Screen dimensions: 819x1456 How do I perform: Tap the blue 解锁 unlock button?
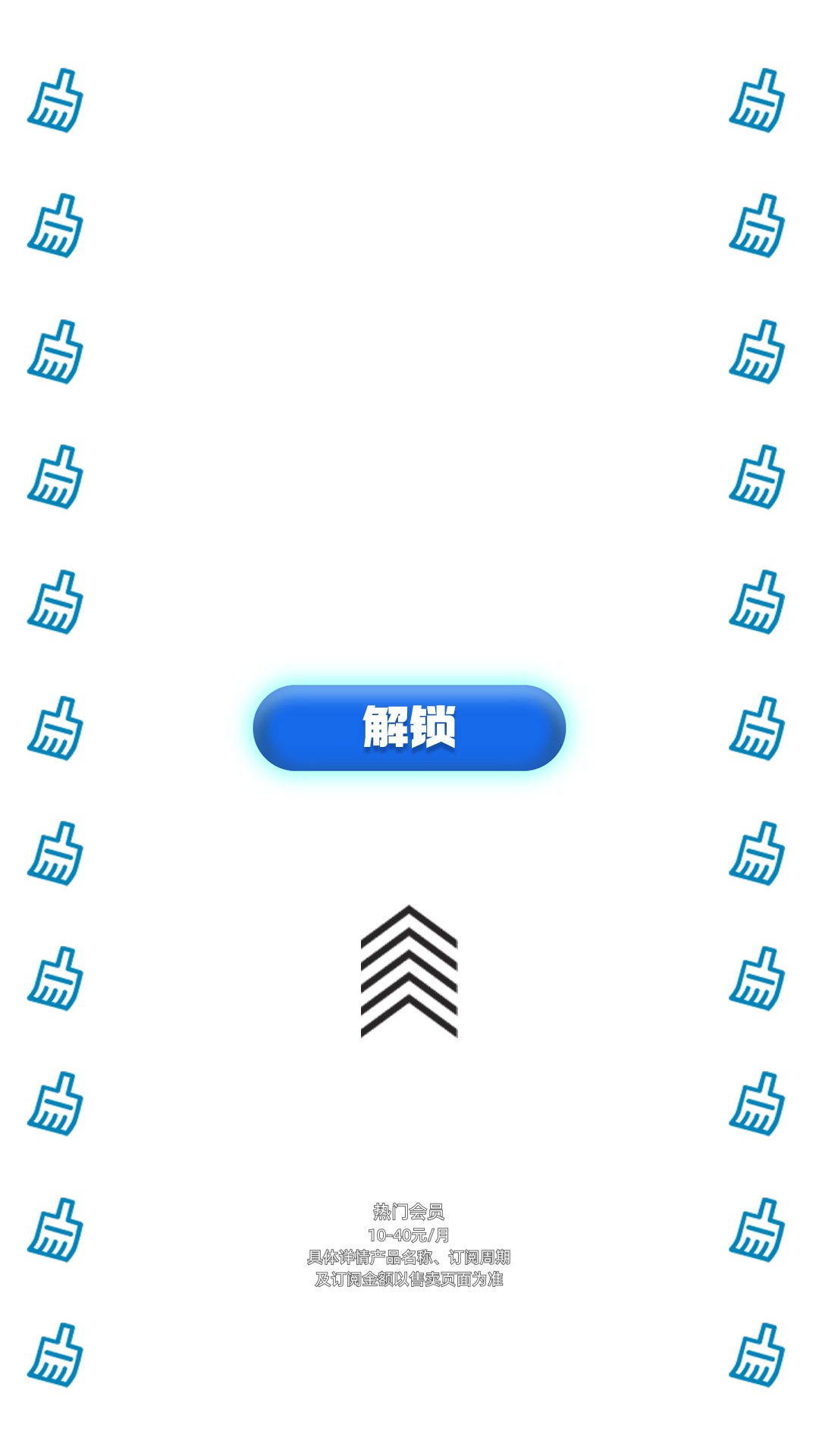click(x=409, y=728)
